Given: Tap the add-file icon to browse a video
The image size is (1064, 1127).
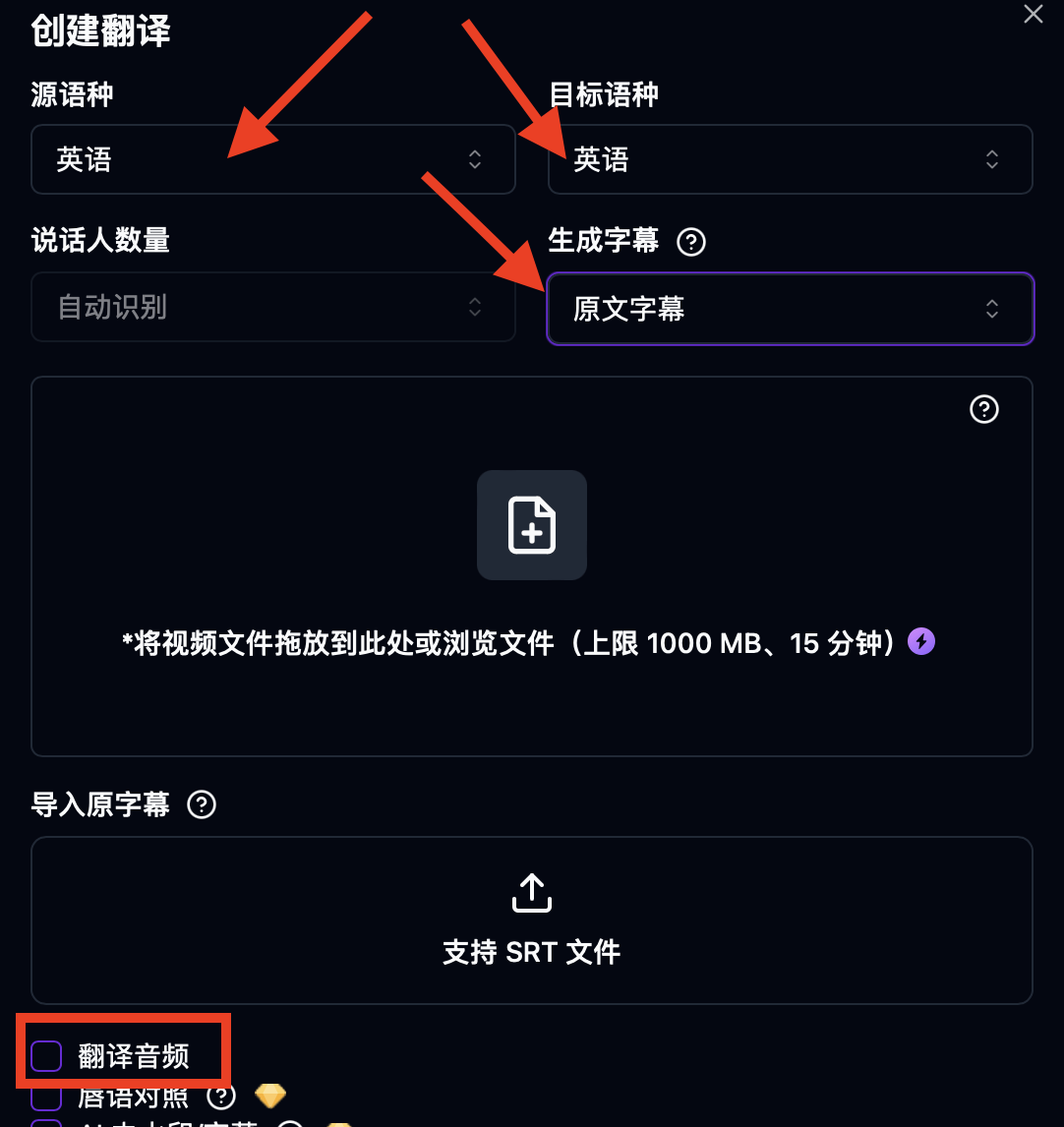Looking at the screenshot, I should [x=532, y=525].
